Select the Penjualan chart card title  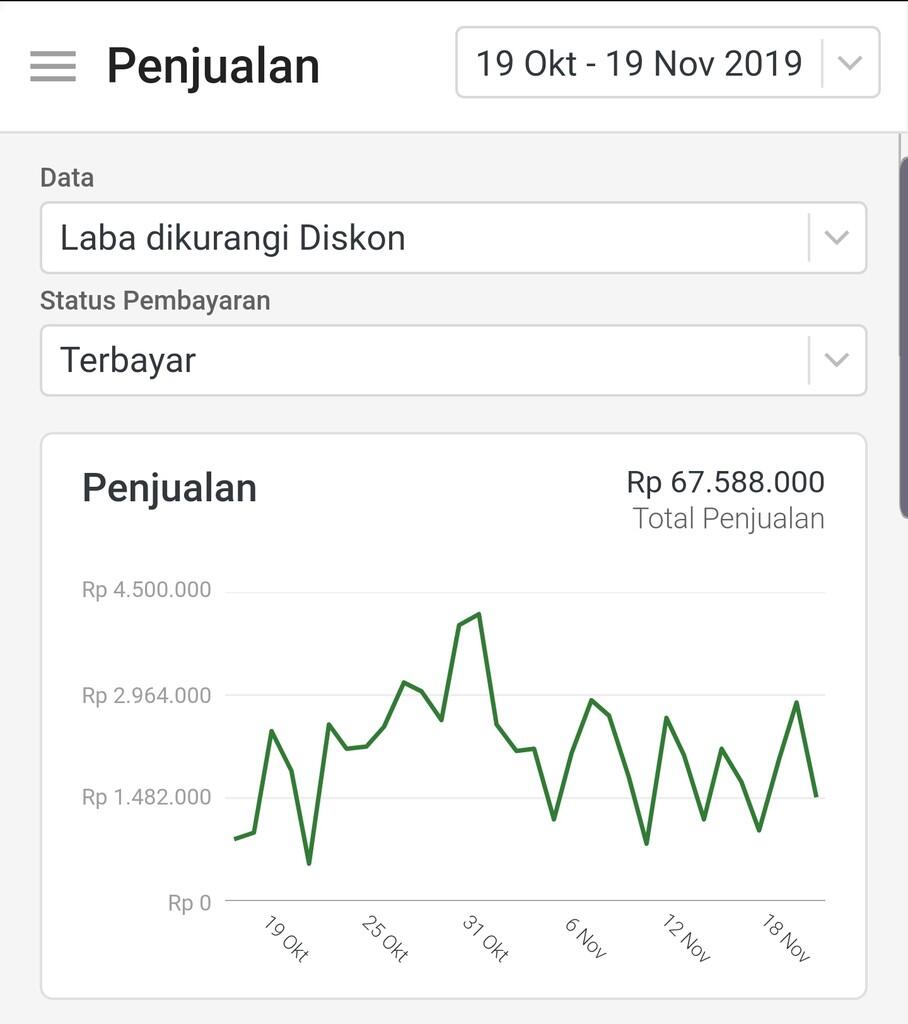pyautogui.click(x=169, y=487)
